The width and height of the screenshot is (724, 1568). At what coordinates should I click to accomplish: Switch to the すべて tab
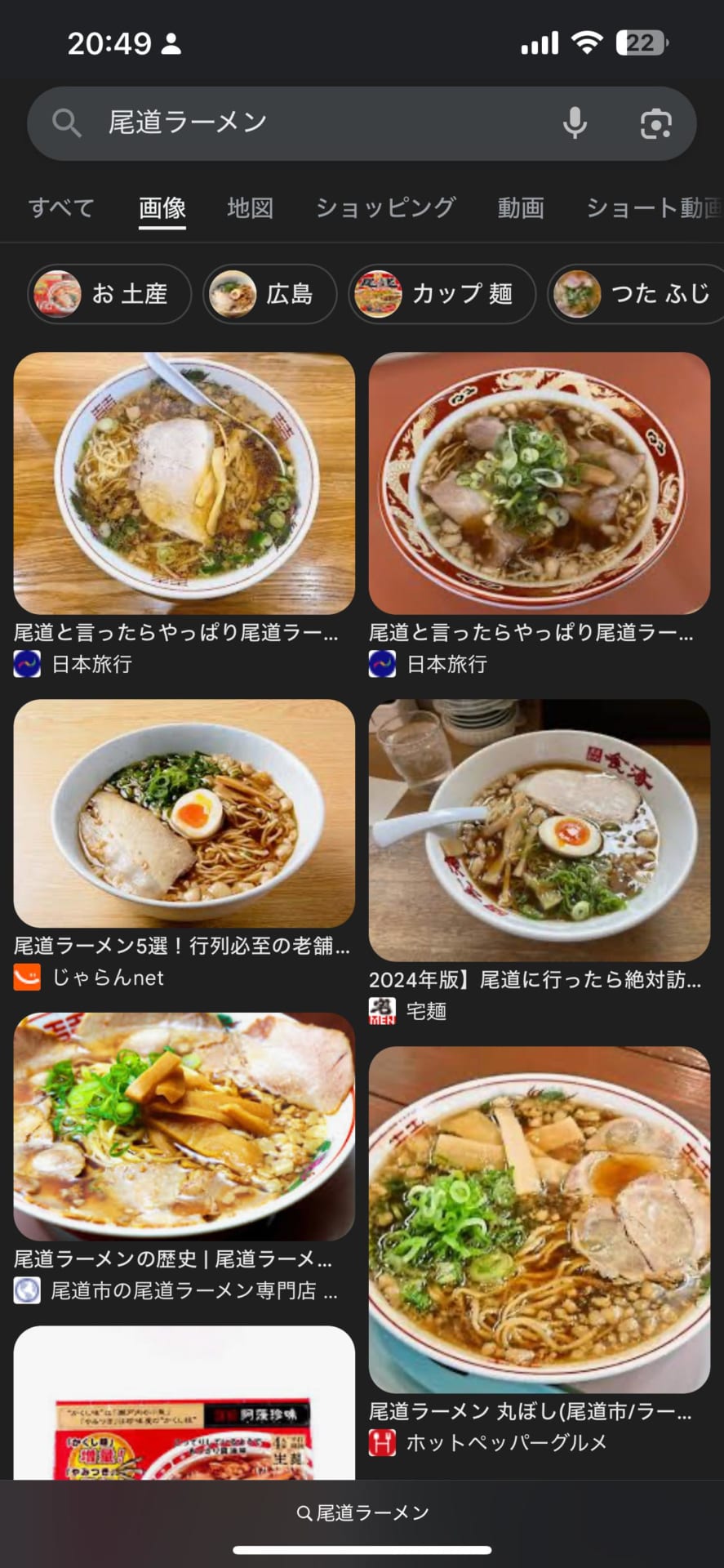click(61, 208)
